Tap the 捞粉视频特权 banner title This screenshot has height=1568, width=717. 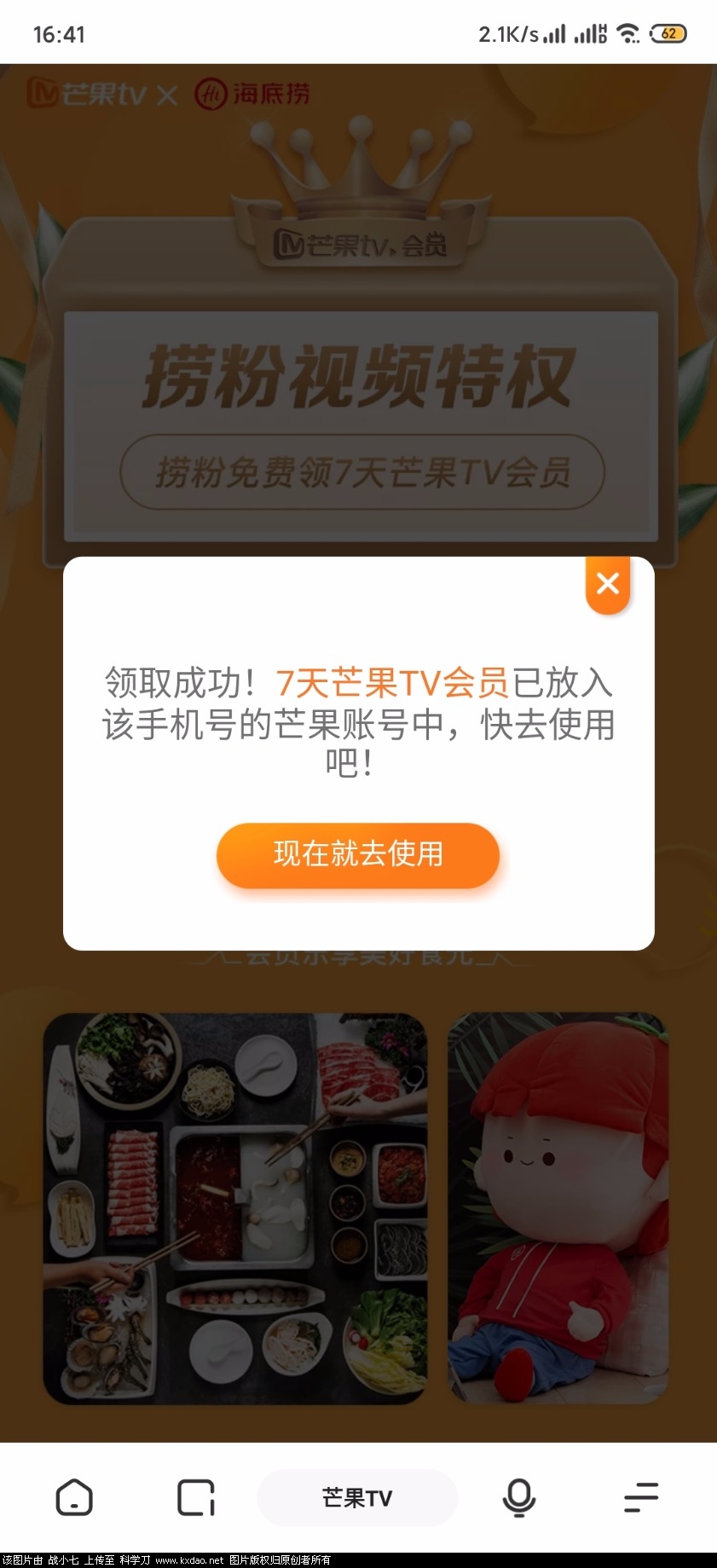pos(358,373)
